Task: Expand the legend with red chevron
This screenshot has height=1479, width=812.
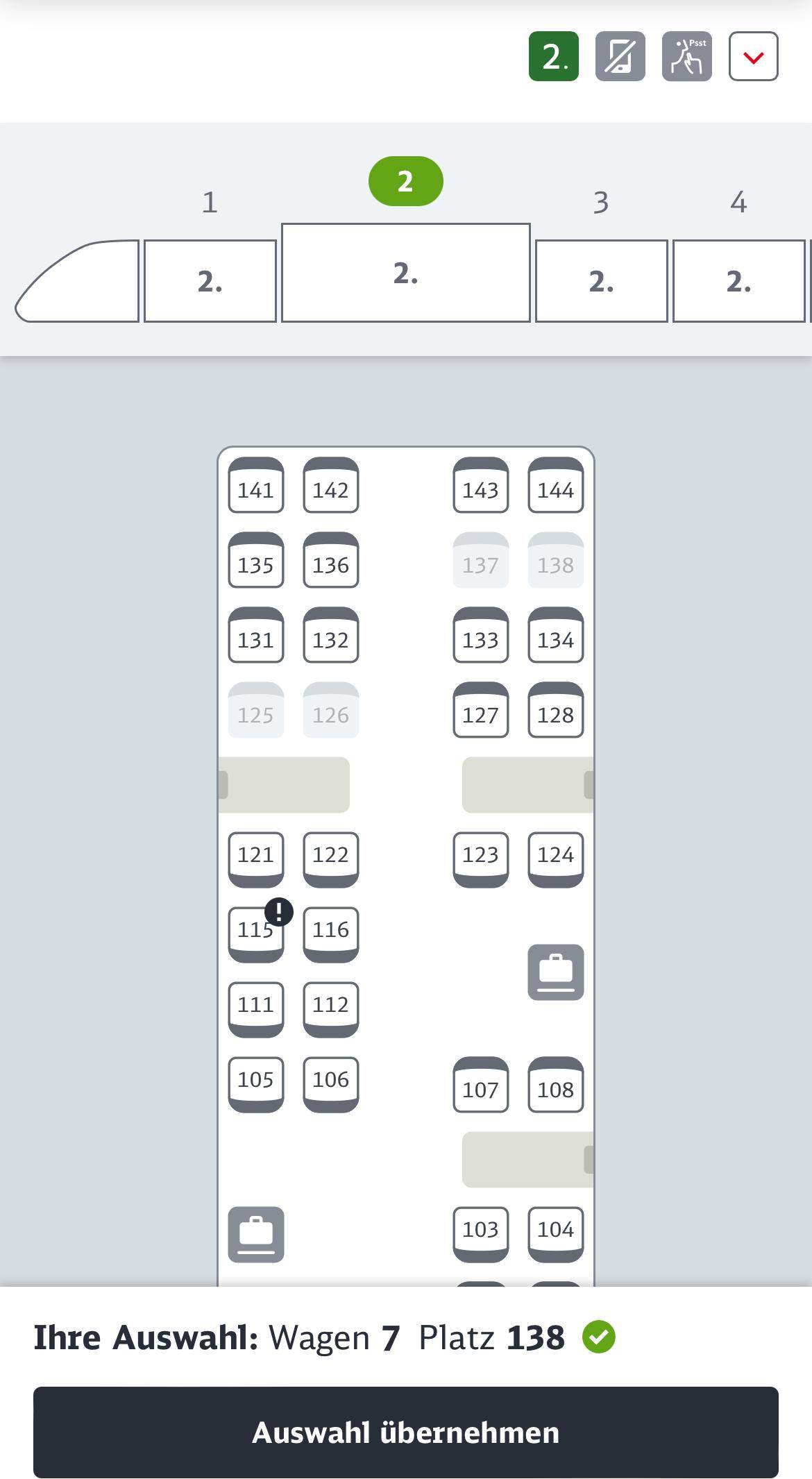Action: (753, 56)
